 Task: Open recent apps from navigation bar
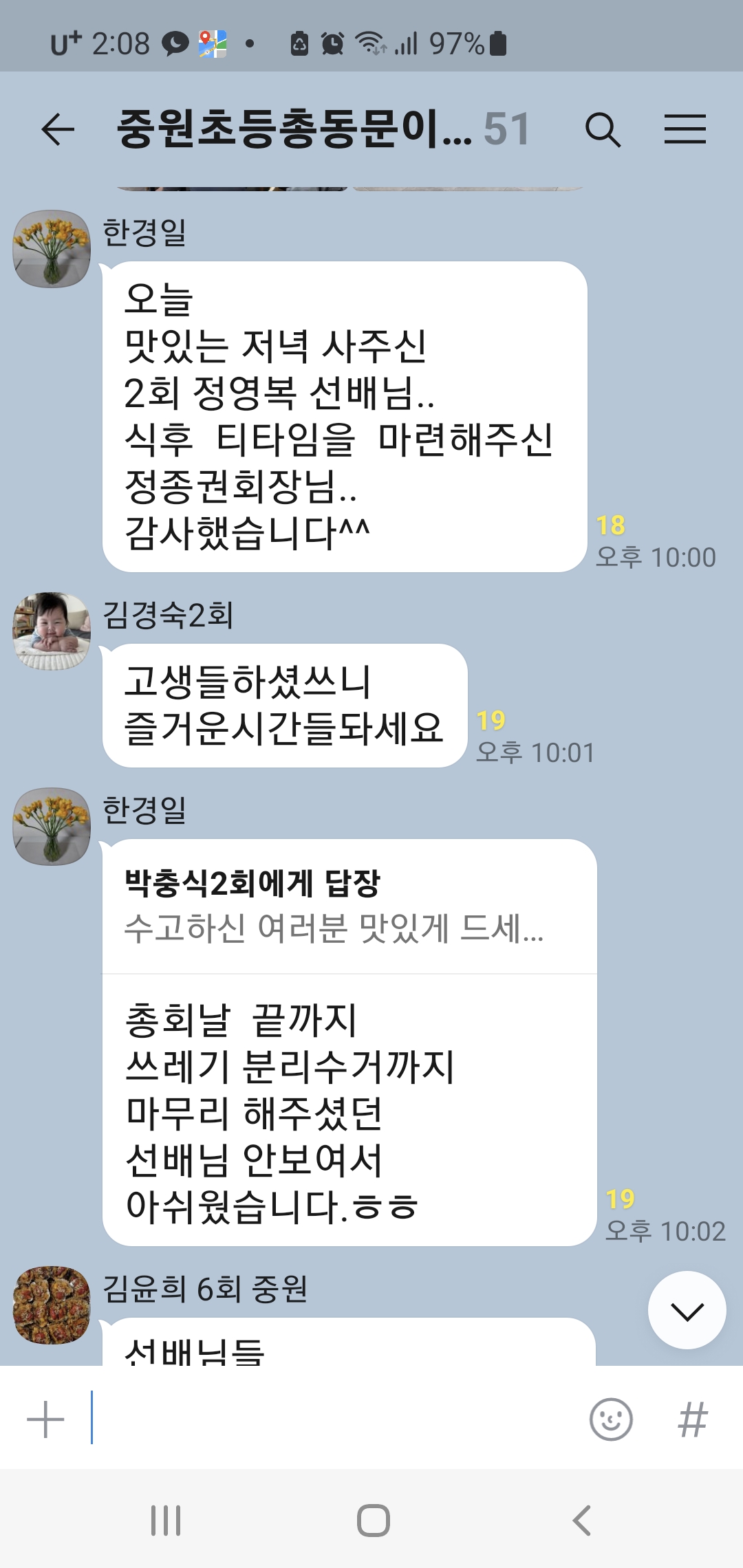click(x=166, y=1520)
